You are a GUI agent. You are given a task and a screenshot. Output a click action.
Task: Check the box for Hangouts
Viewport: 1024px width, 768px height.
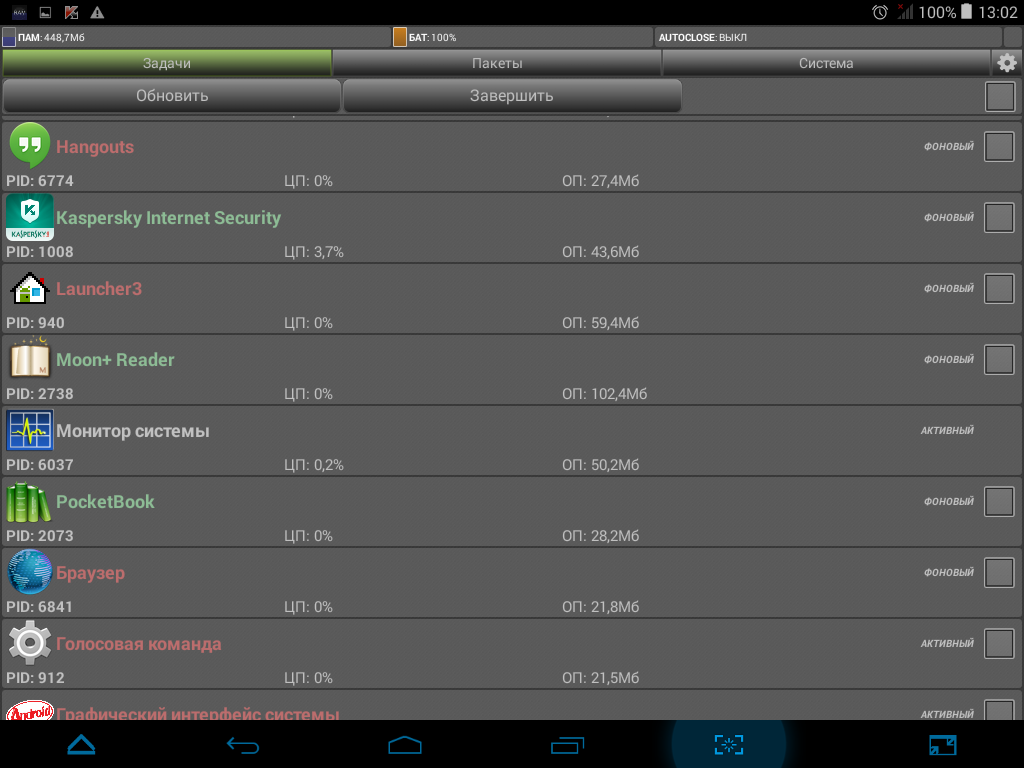[x=999, y=147]
